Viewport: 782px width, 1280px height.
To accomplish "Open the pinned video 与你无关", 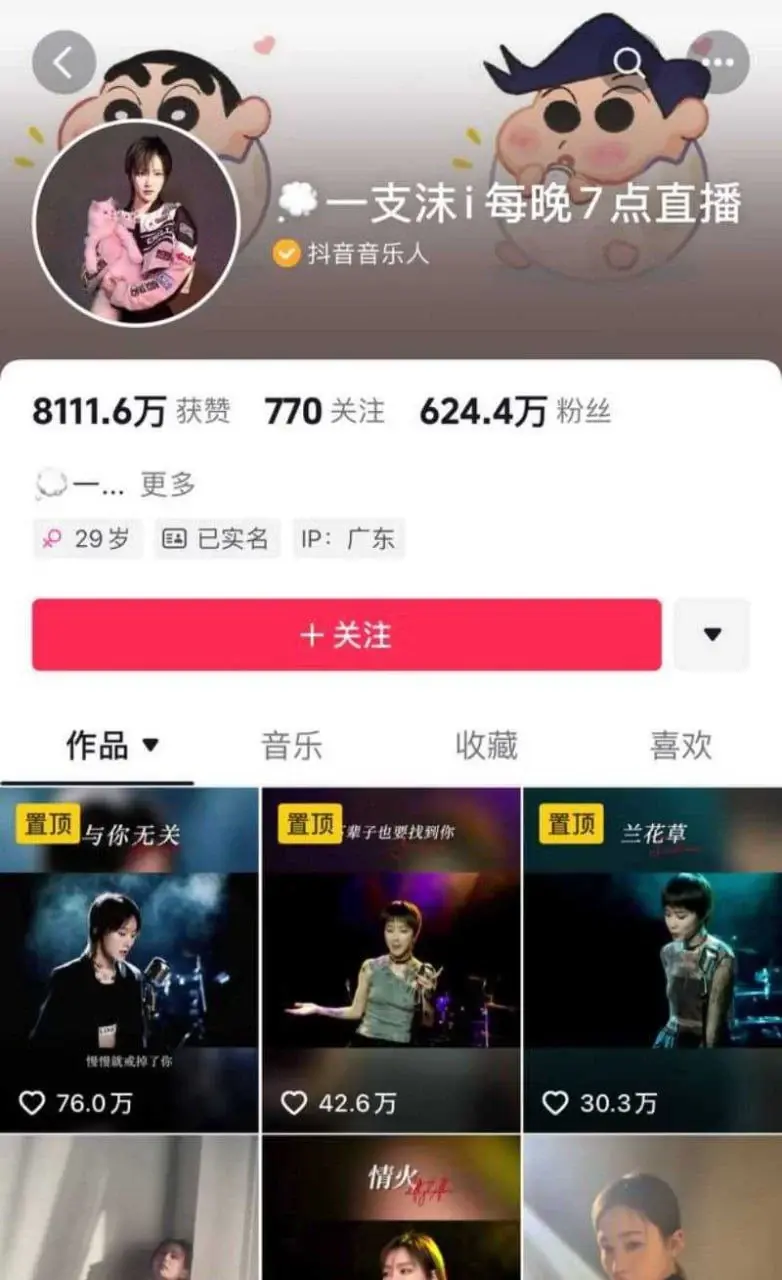I will [x=129, y=960].
